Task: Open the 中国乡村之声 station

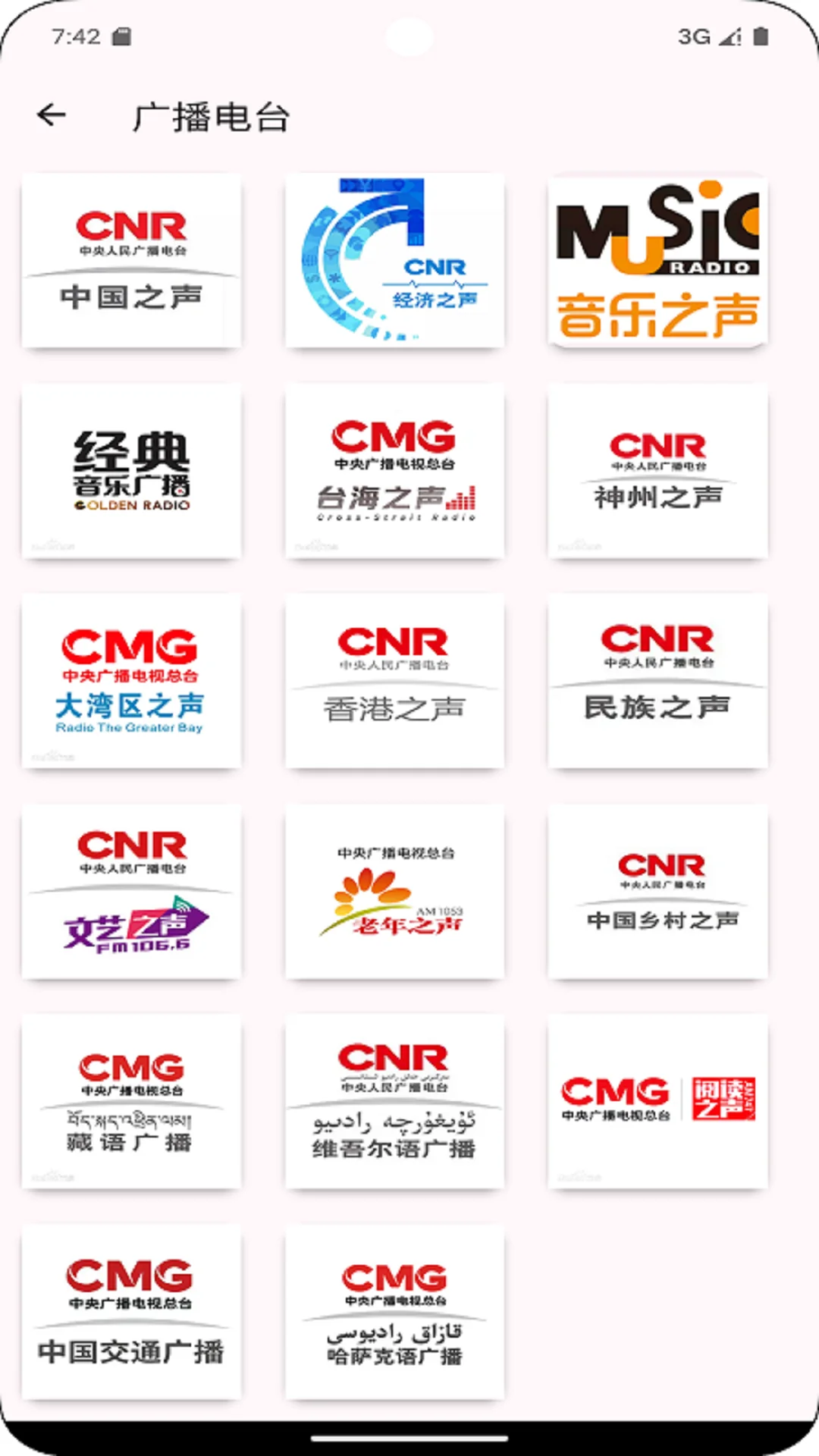Action: tap(657, 892)
